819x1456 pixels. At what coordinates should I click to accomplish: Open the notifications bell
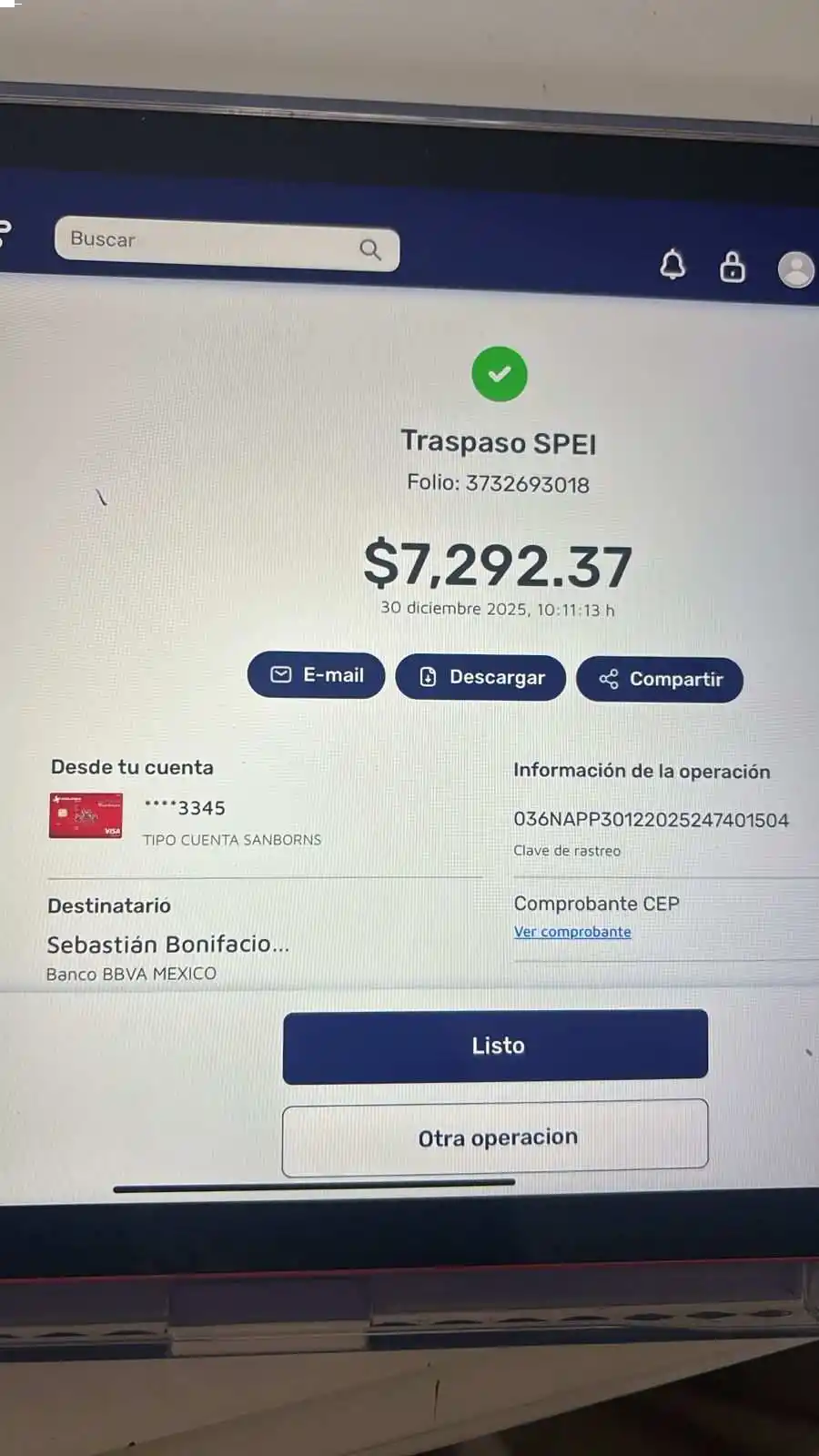(x=672, y=265)
